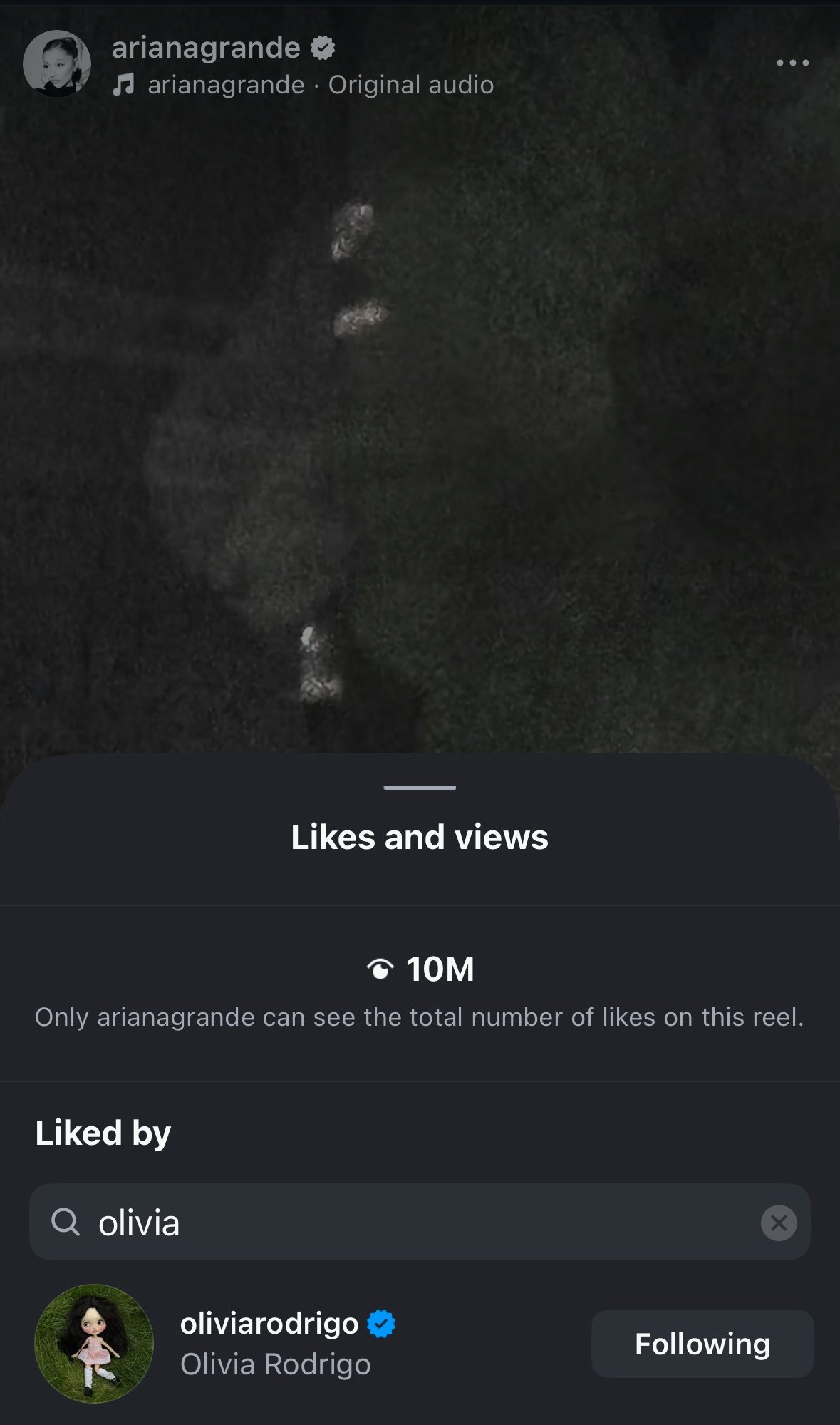Image resolution: width=840 pixels, height=1425 pixels.
Task: Clear the olivia search text
Action: pos(779,1223)
